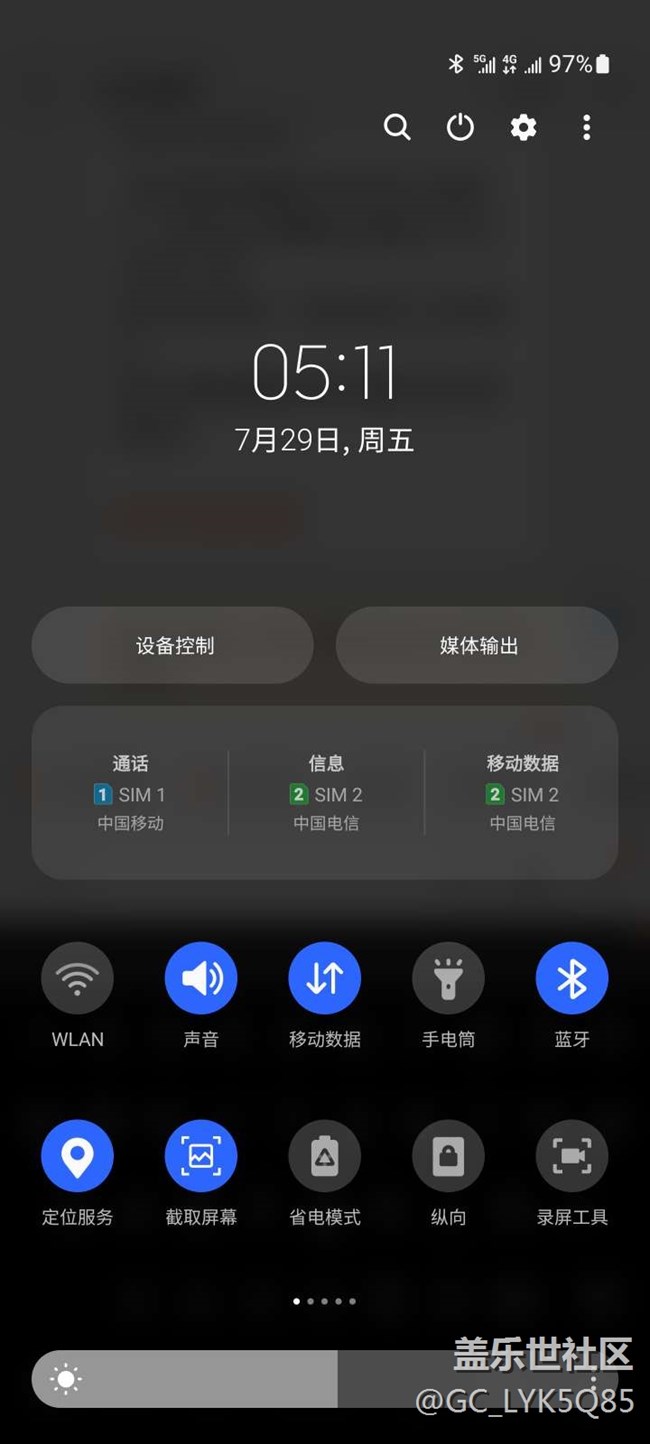
Task: Disable the 移动数据 mobile data toggle
Action: [325, 978]
